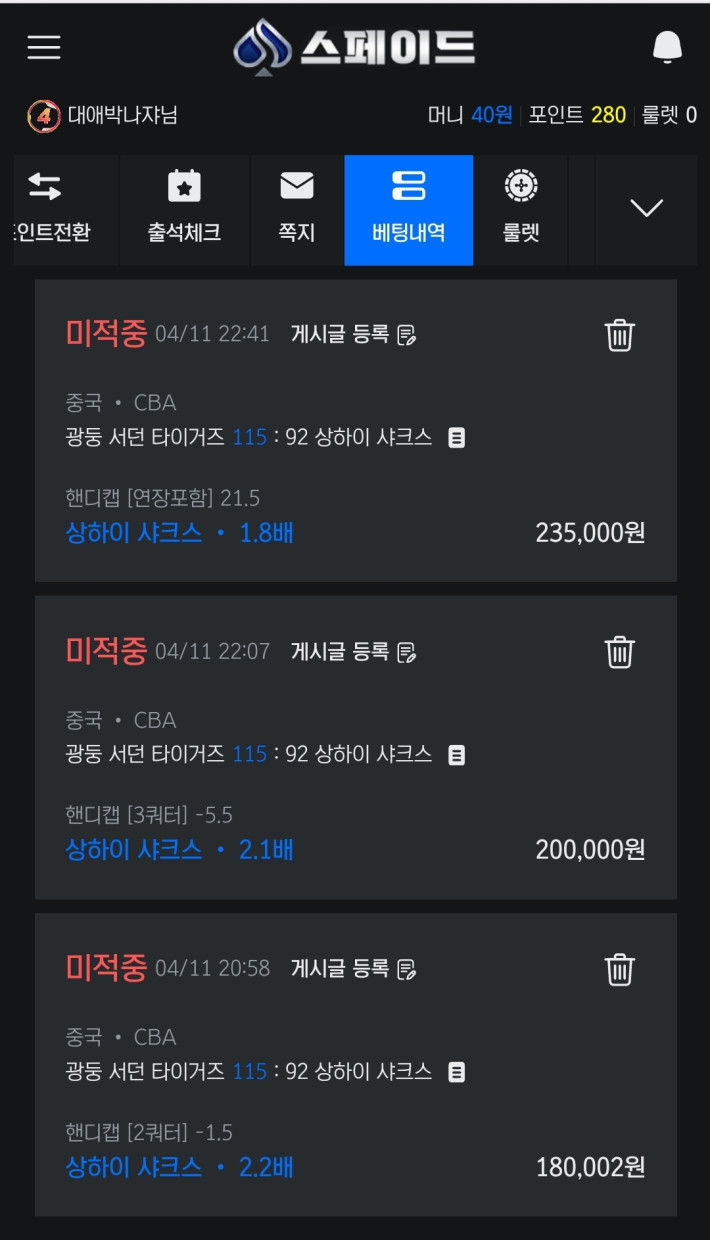
Task: Open the notifications bell
Action: pyautogui.click(x=667, y=47)
